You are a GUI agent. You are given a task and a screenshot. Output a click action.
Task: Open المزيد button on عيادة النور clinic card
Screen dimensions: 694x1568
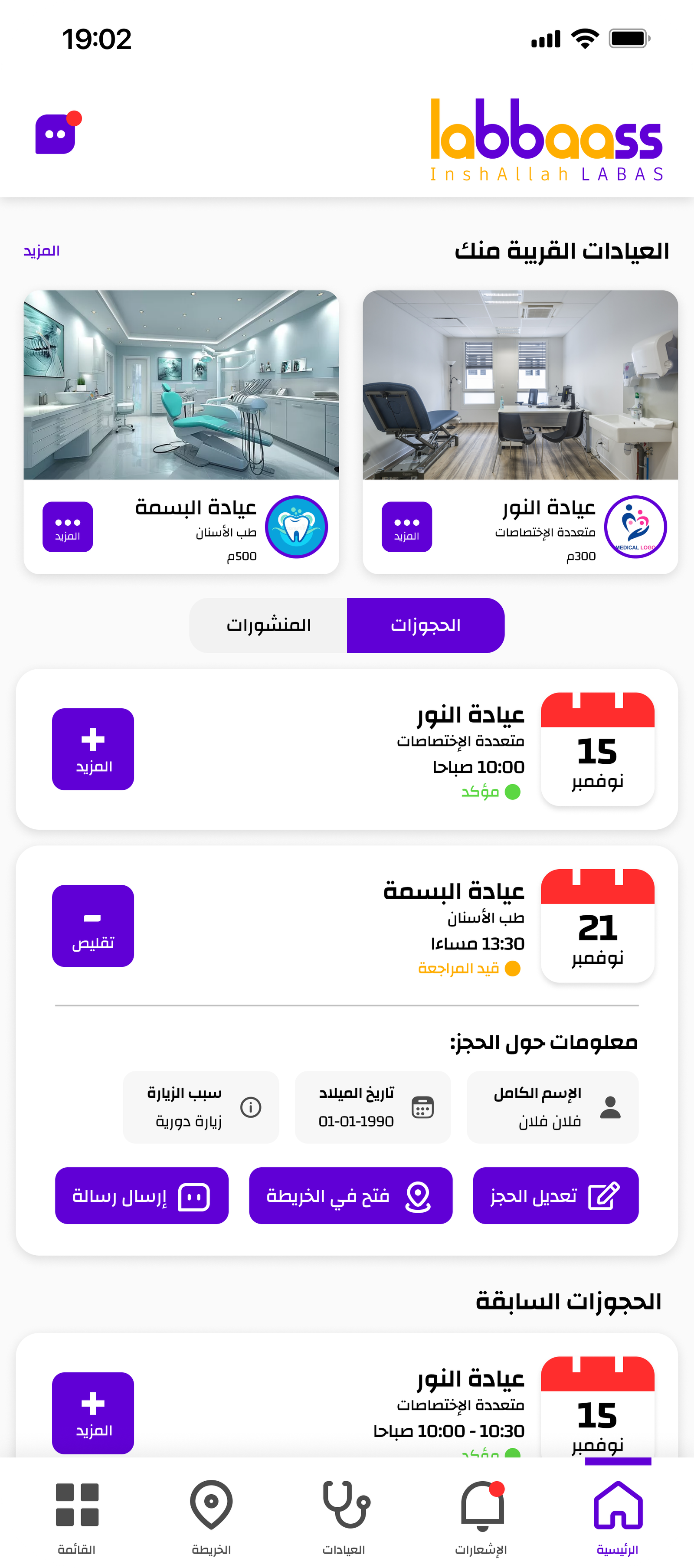tap(407, 527)
